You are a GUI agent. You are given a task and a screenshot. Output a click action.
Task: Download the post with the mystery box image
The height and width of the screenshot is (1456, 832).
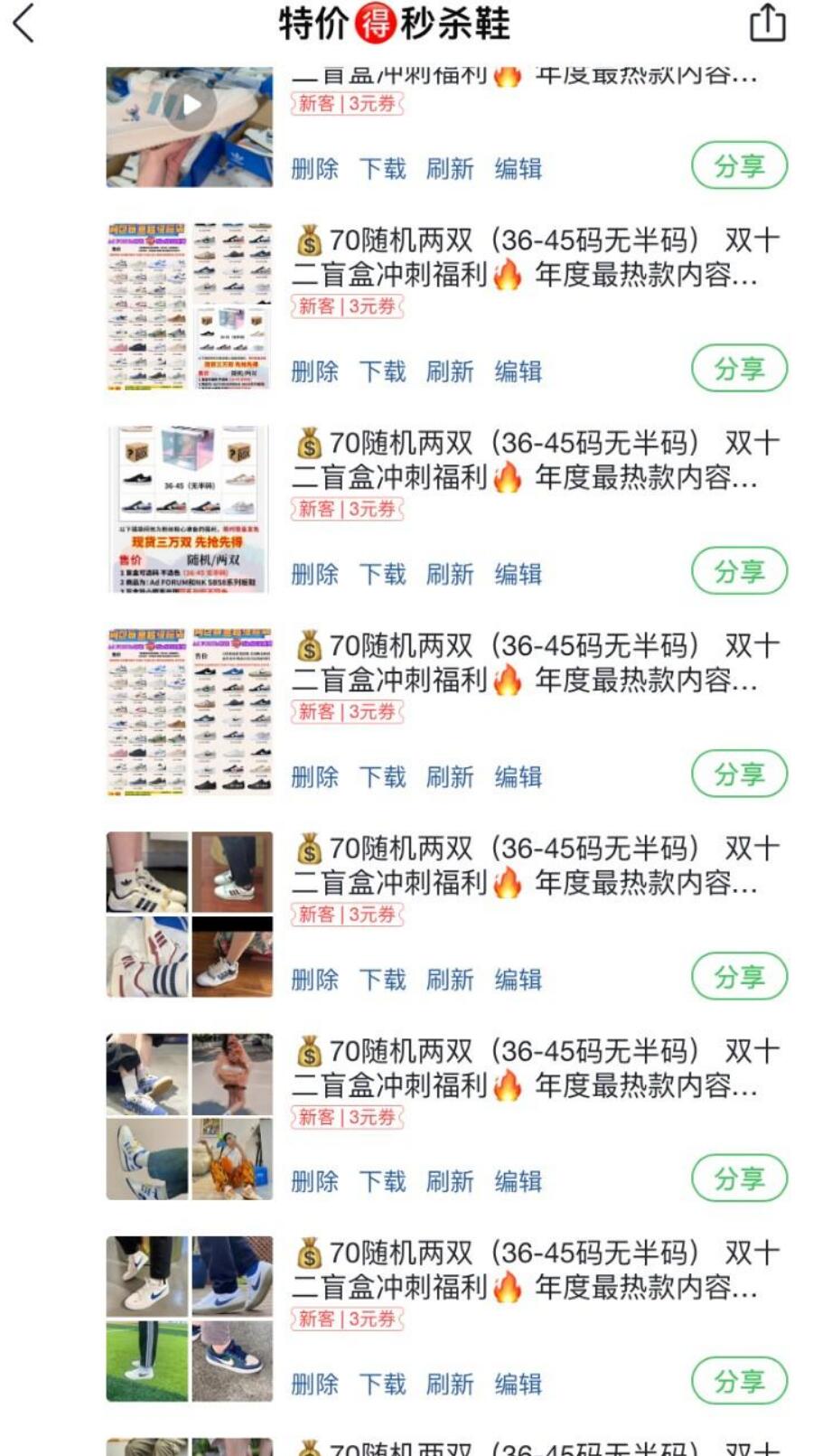382,574
